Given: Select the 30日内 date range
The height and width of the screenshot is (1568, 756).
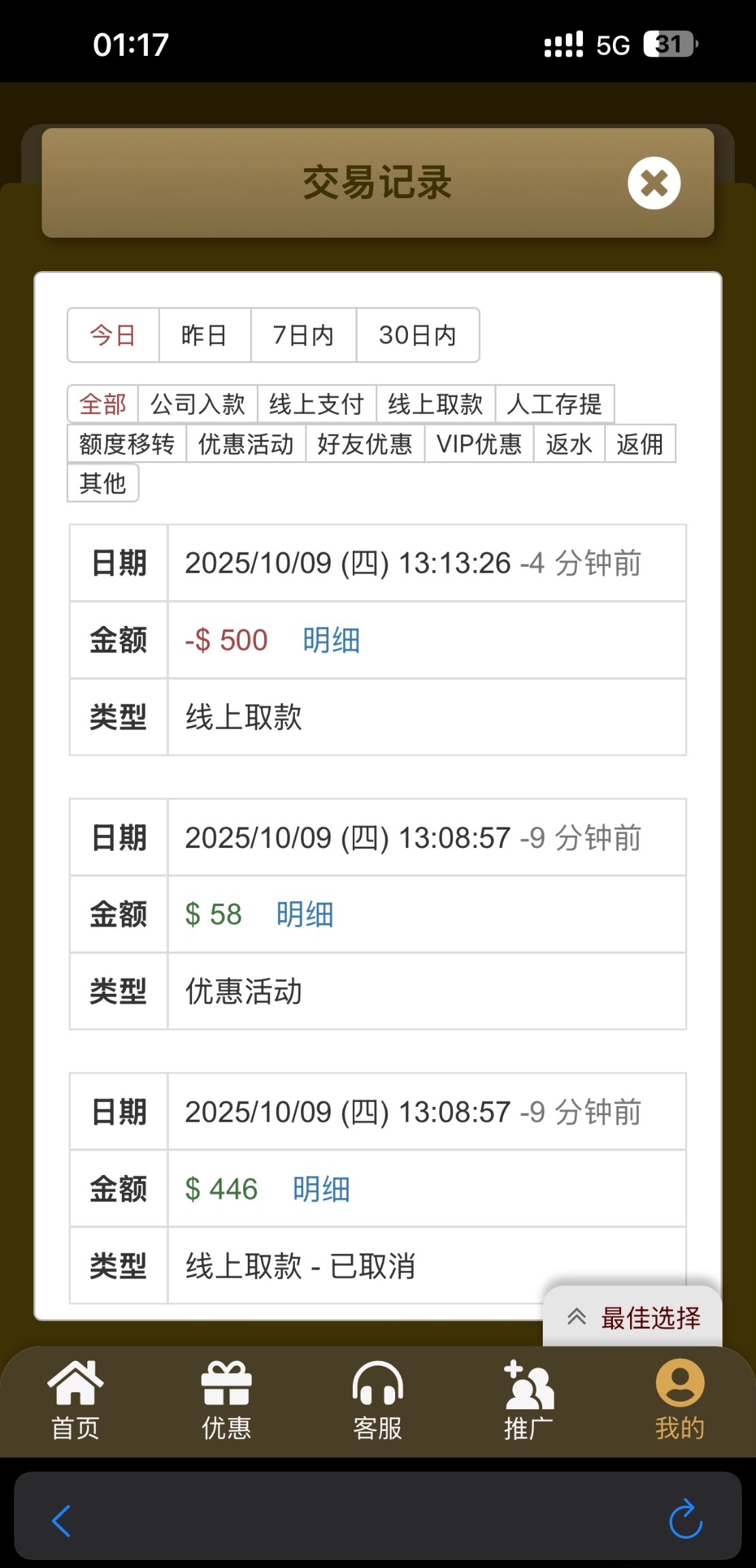Looking at the screenshot, I should (x=418, y=335).
